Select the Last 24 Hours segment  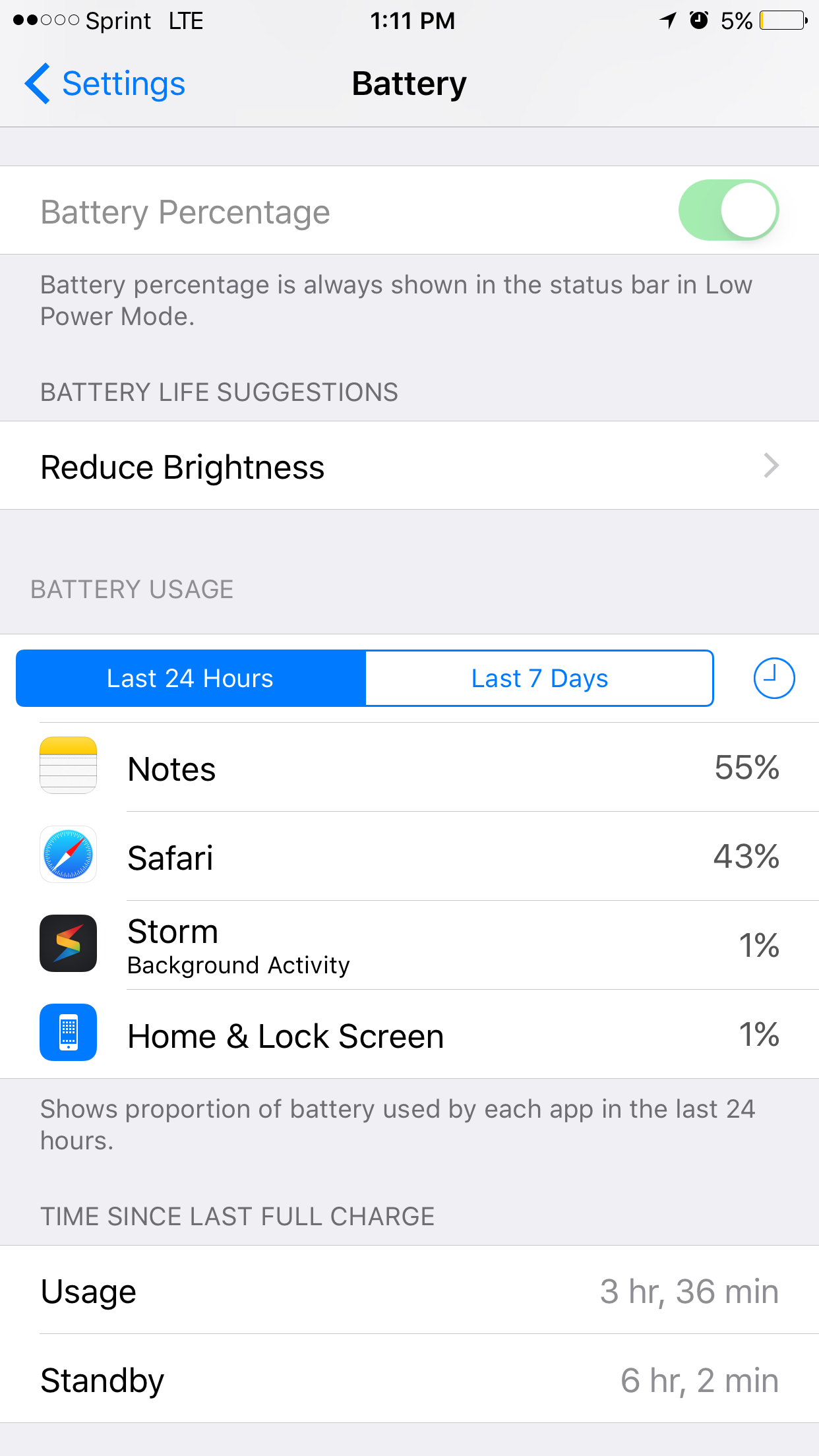pos(191,678)
